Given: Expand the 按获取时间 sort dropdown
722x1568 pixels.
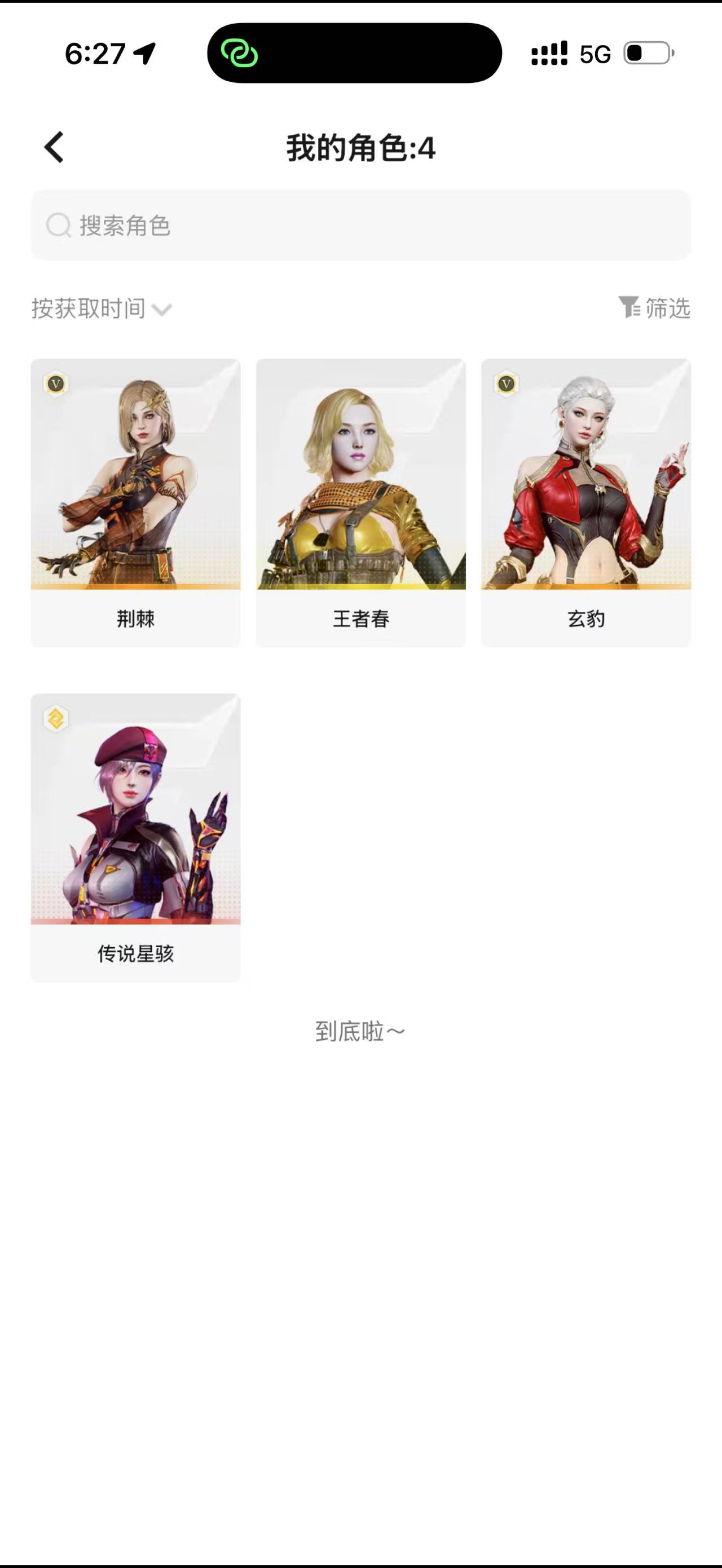Looking at the screenshot, I should [x=102, y=308].
